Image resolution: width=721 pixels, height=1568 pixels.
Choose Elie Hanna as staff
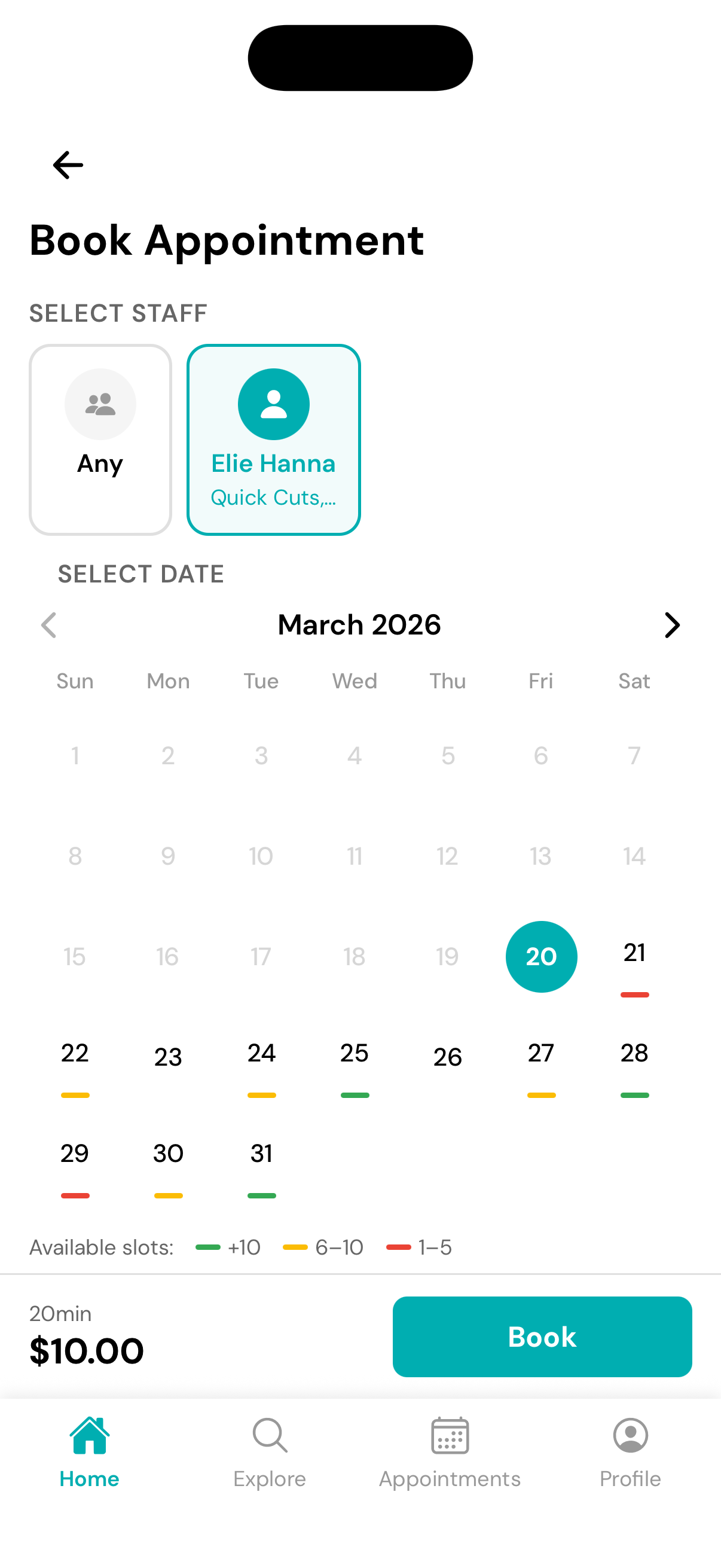click(x=273, y=440)
